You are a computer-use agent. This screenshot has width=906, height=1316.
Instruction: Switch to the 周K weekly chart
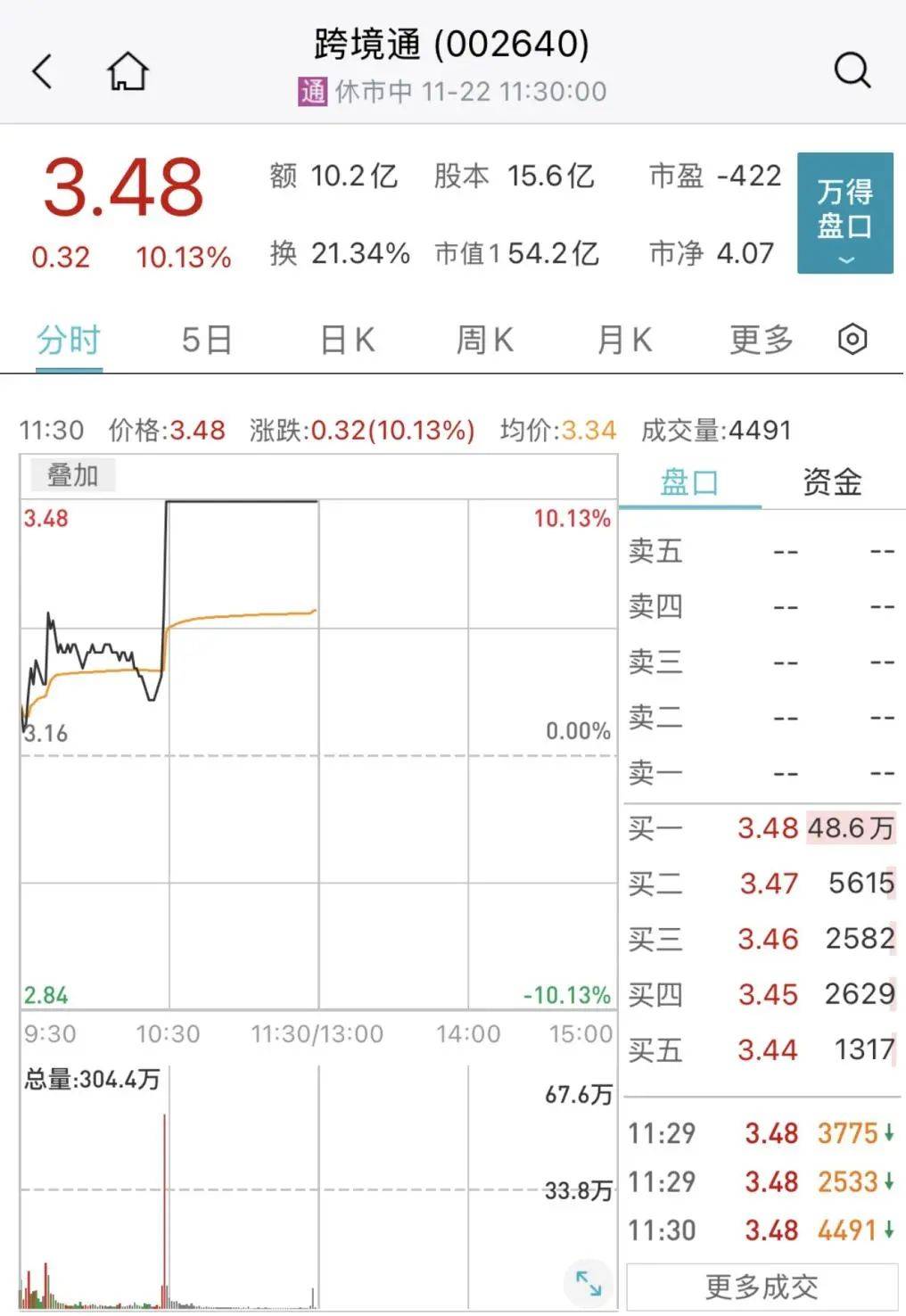click(484, 340)
